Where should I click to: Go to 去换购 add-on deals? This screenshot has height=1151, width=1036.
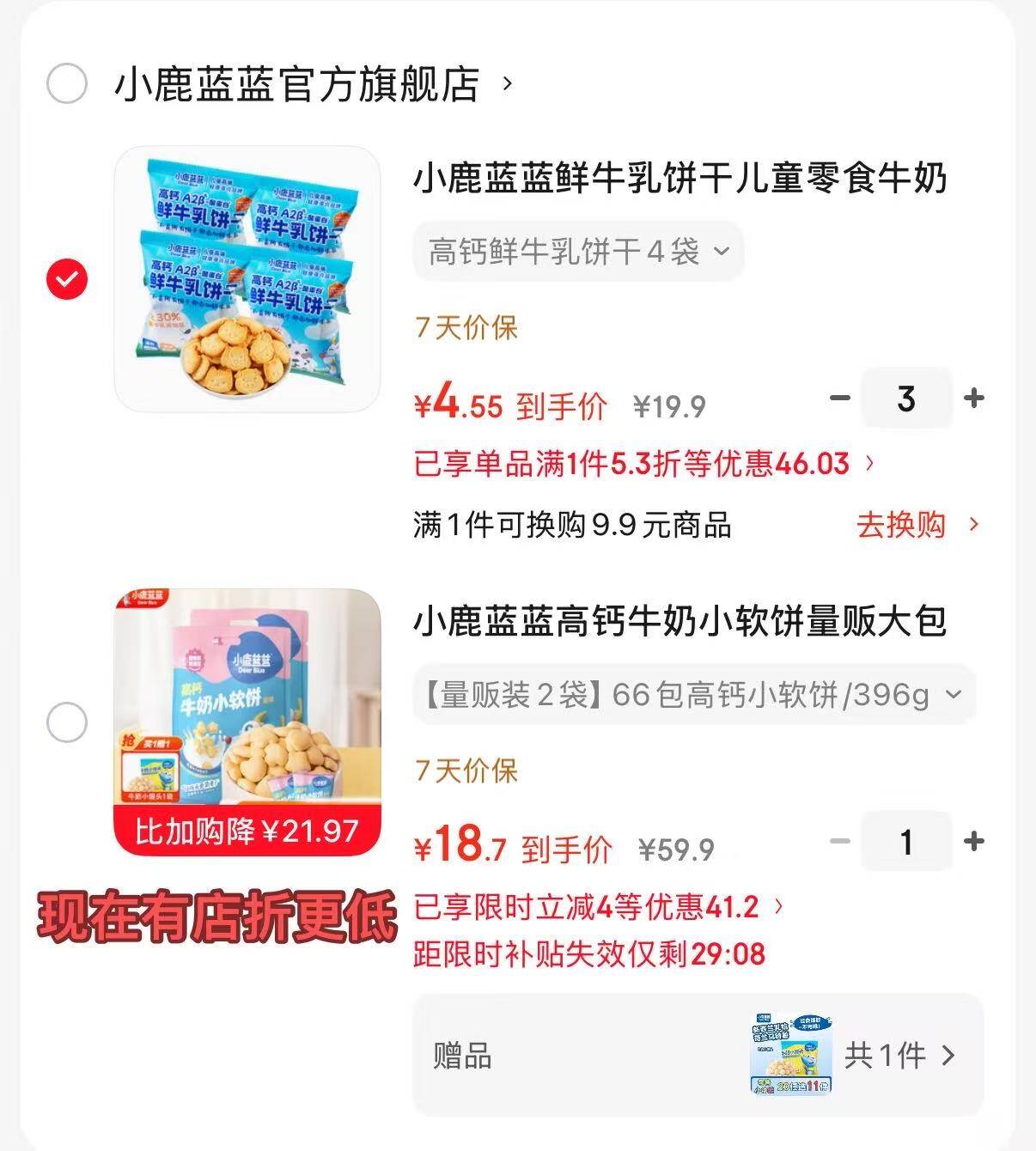click(916, 524)
